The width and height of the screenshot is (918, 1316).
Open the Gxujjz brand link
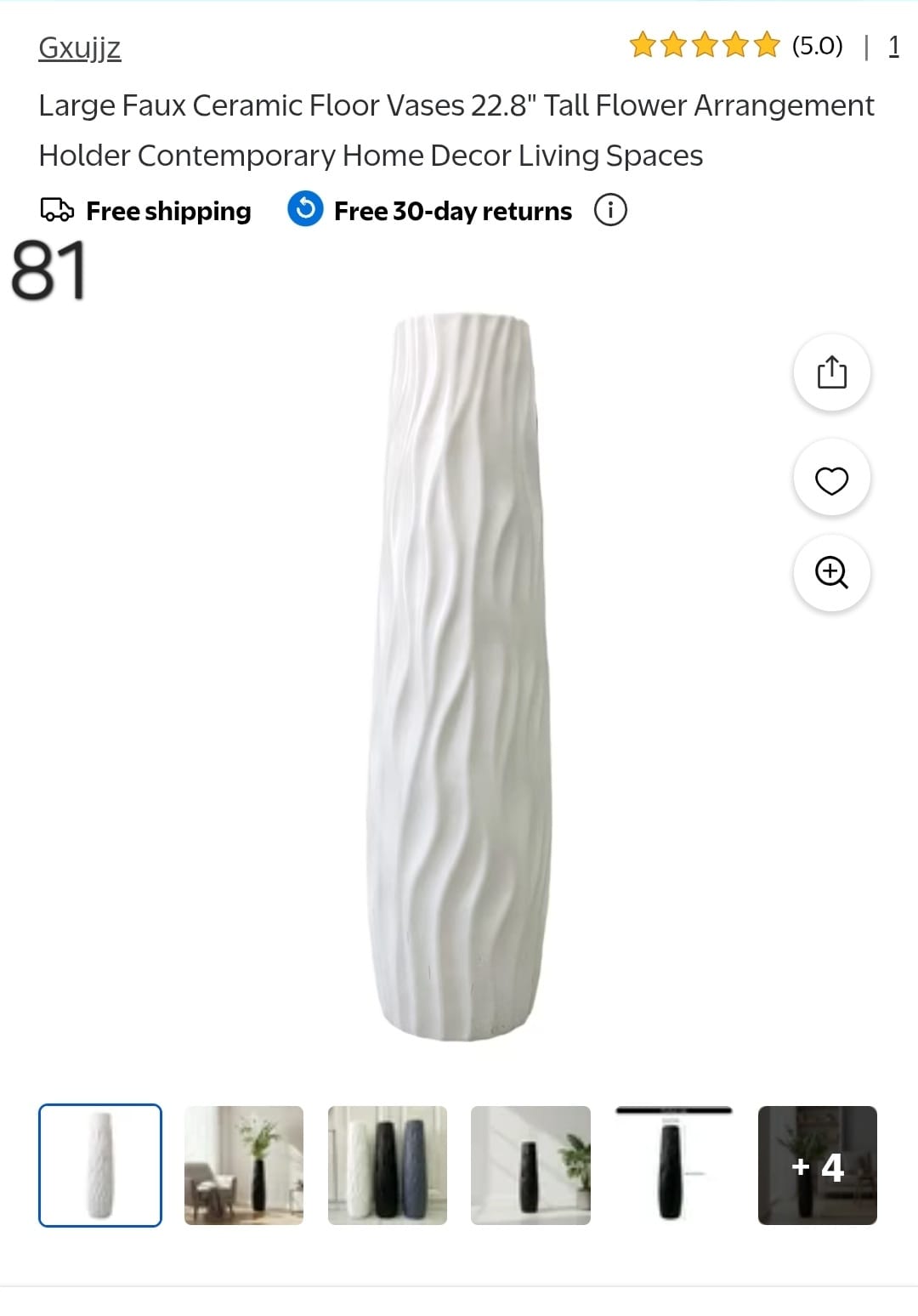click(x=80, y=48)
